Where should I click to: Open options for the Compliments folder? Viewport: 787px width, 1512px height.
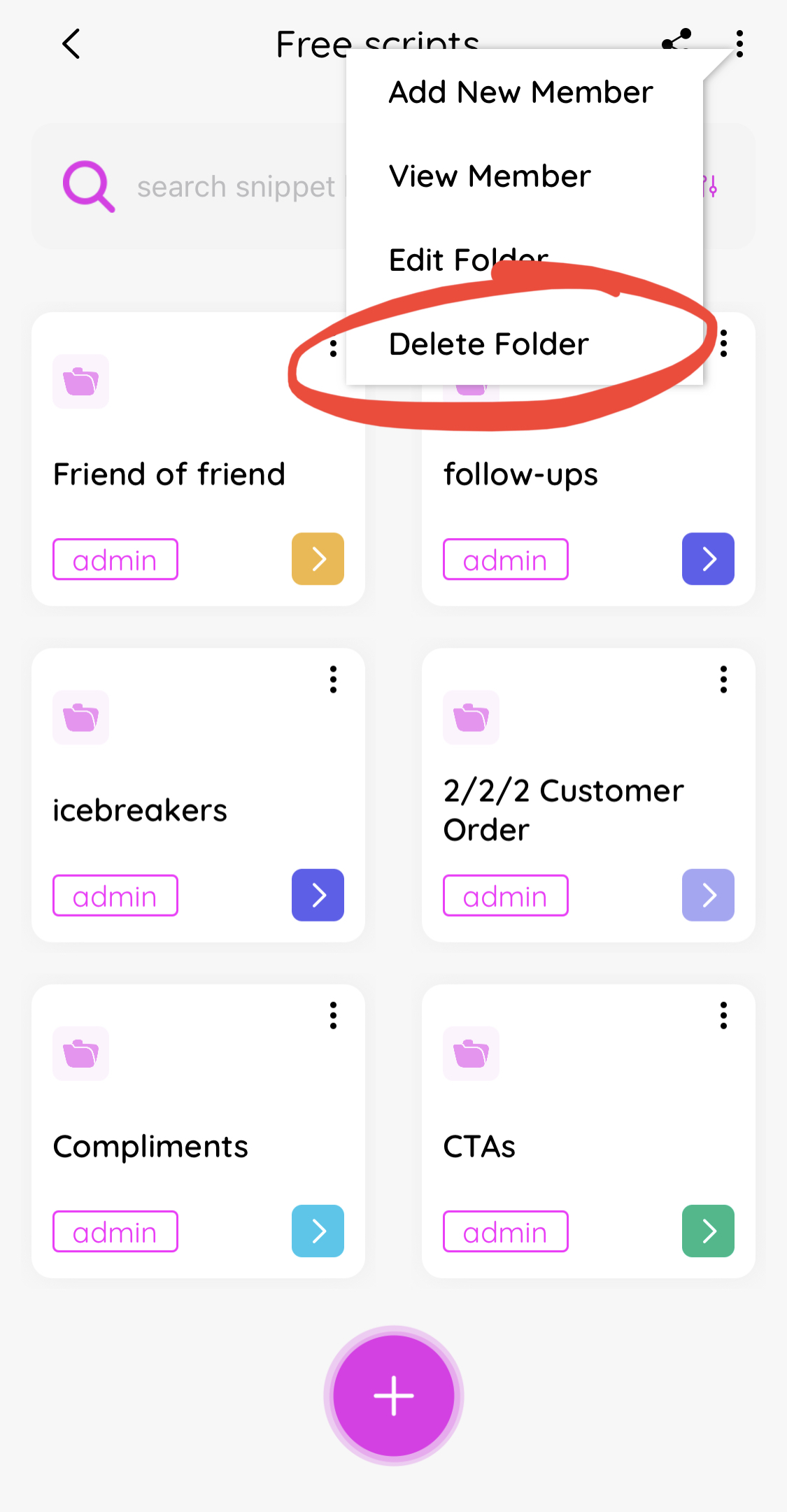pyautogui.click(x=334, y=1015)
